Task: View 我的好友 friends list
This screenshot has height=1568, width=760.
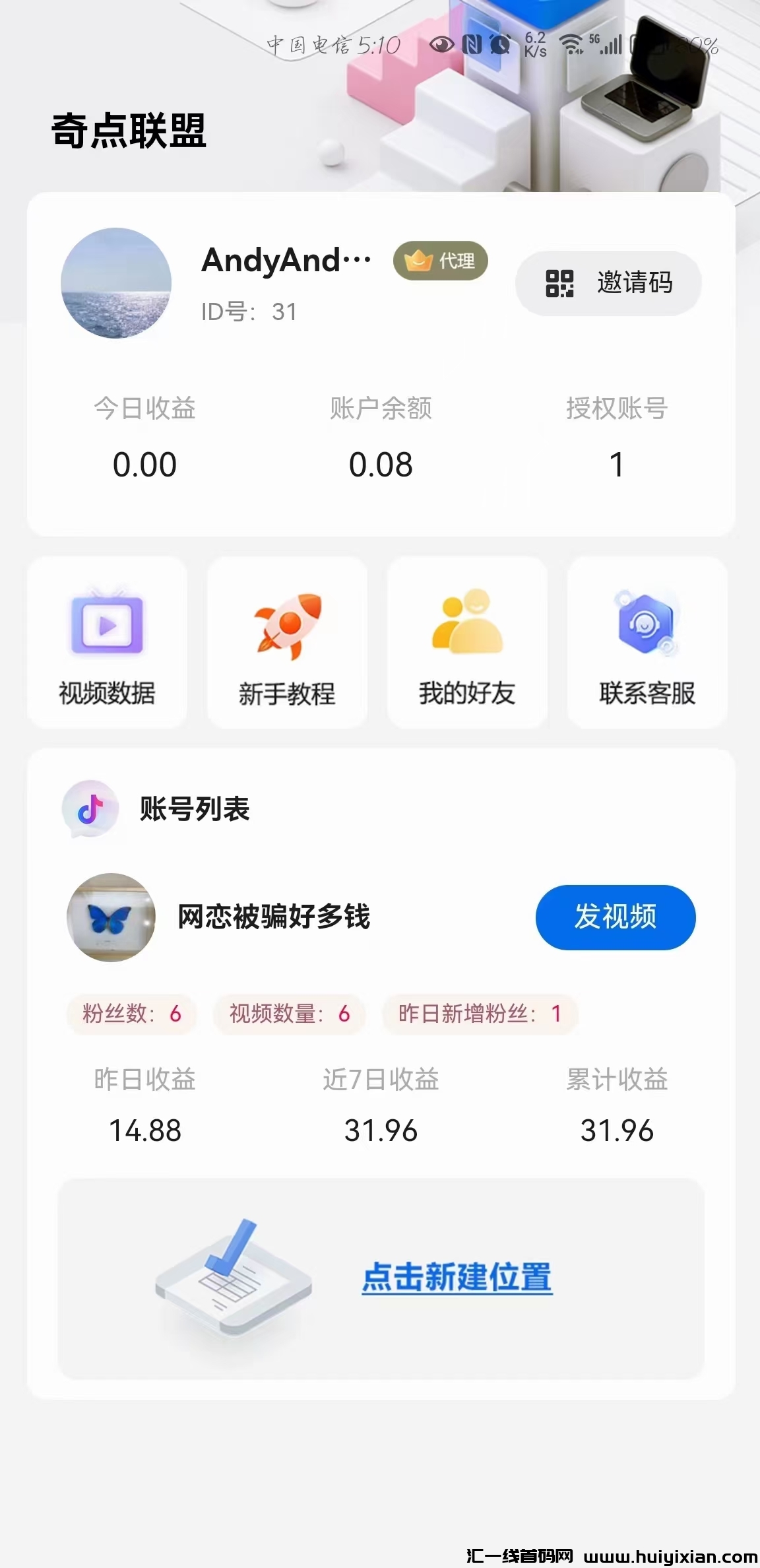Action: tap(467, 642)
